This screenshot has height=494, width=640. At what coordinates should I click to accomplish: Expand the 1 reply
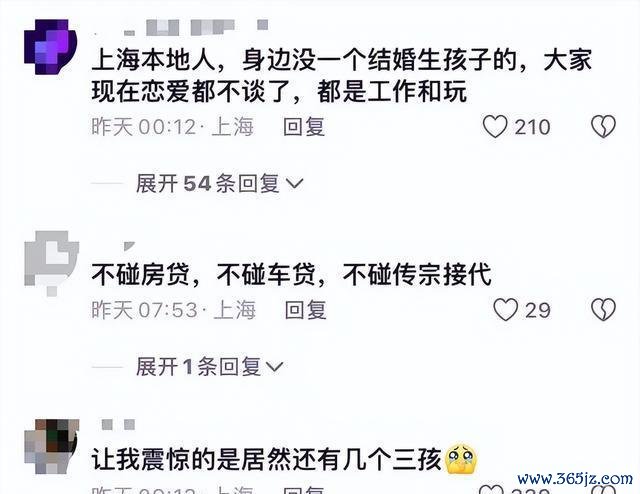pyautogui.click(x=210, y=366)
